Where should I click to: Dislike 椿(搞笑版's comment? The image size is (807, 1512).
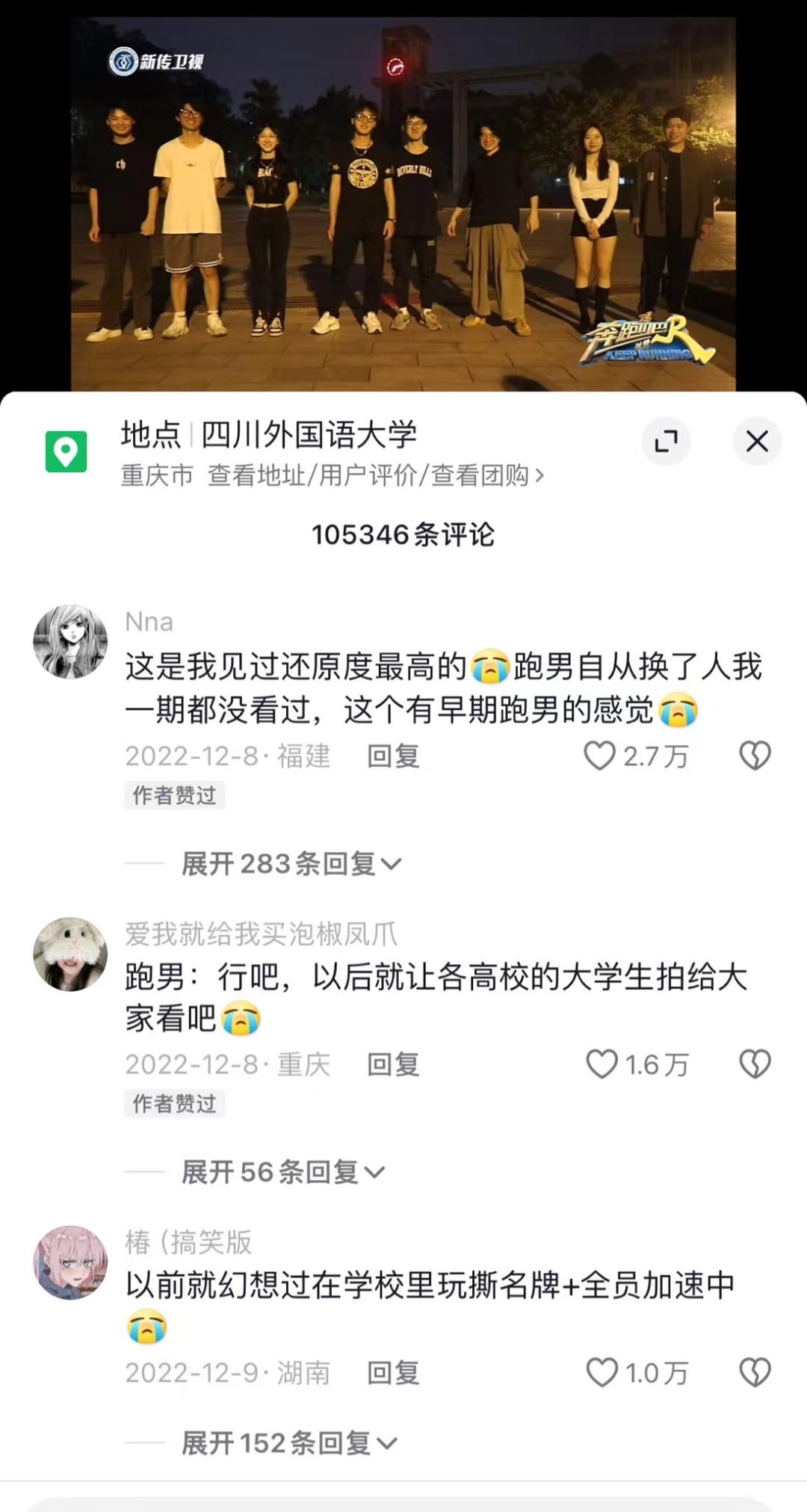[755, 1373]
